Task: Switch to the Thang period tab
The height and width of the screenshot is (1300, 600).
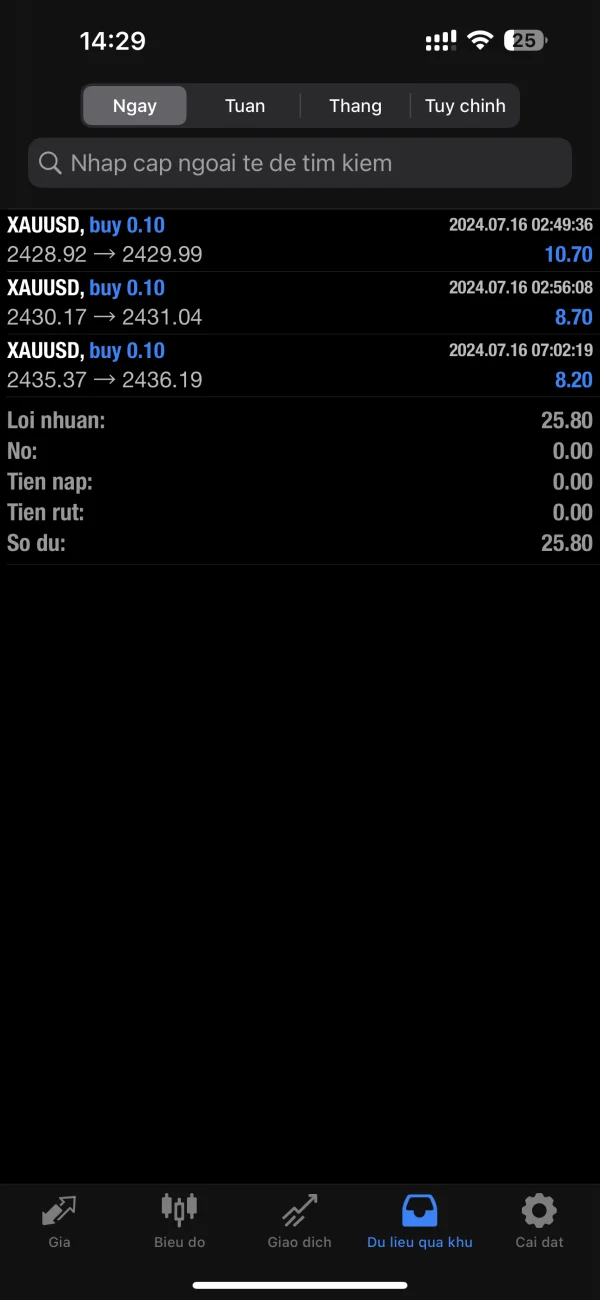Action: click(x=355, y=106)
